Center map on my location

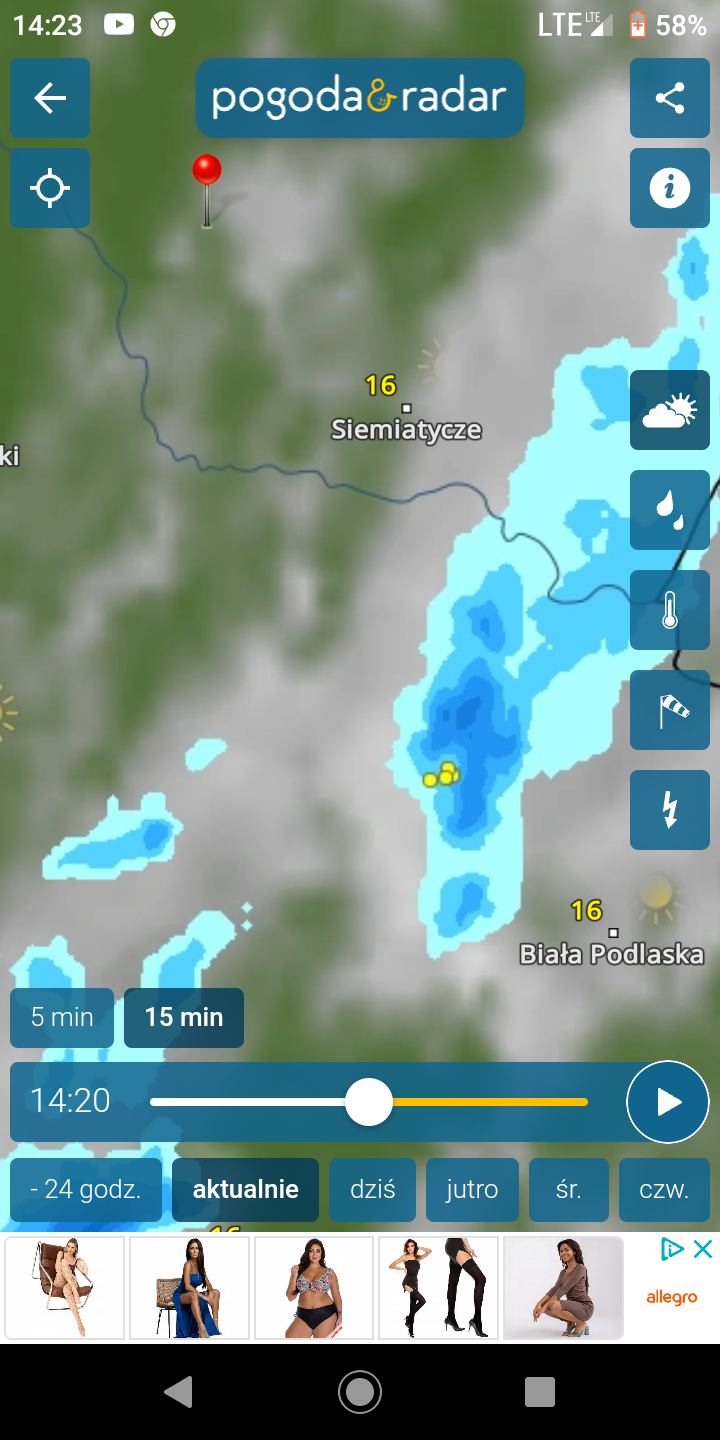[50, 188]
